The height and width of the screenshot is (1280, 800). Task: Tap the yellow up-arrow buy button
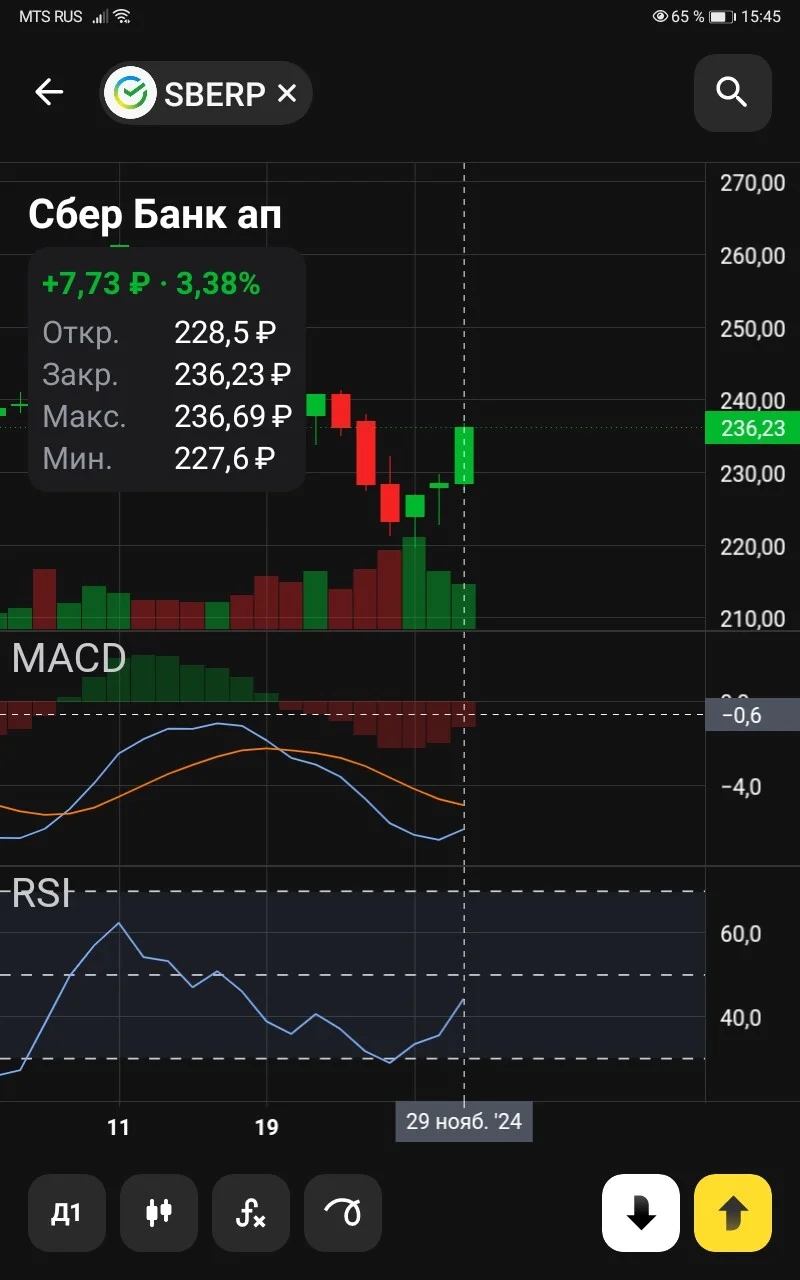[733, 1213]
